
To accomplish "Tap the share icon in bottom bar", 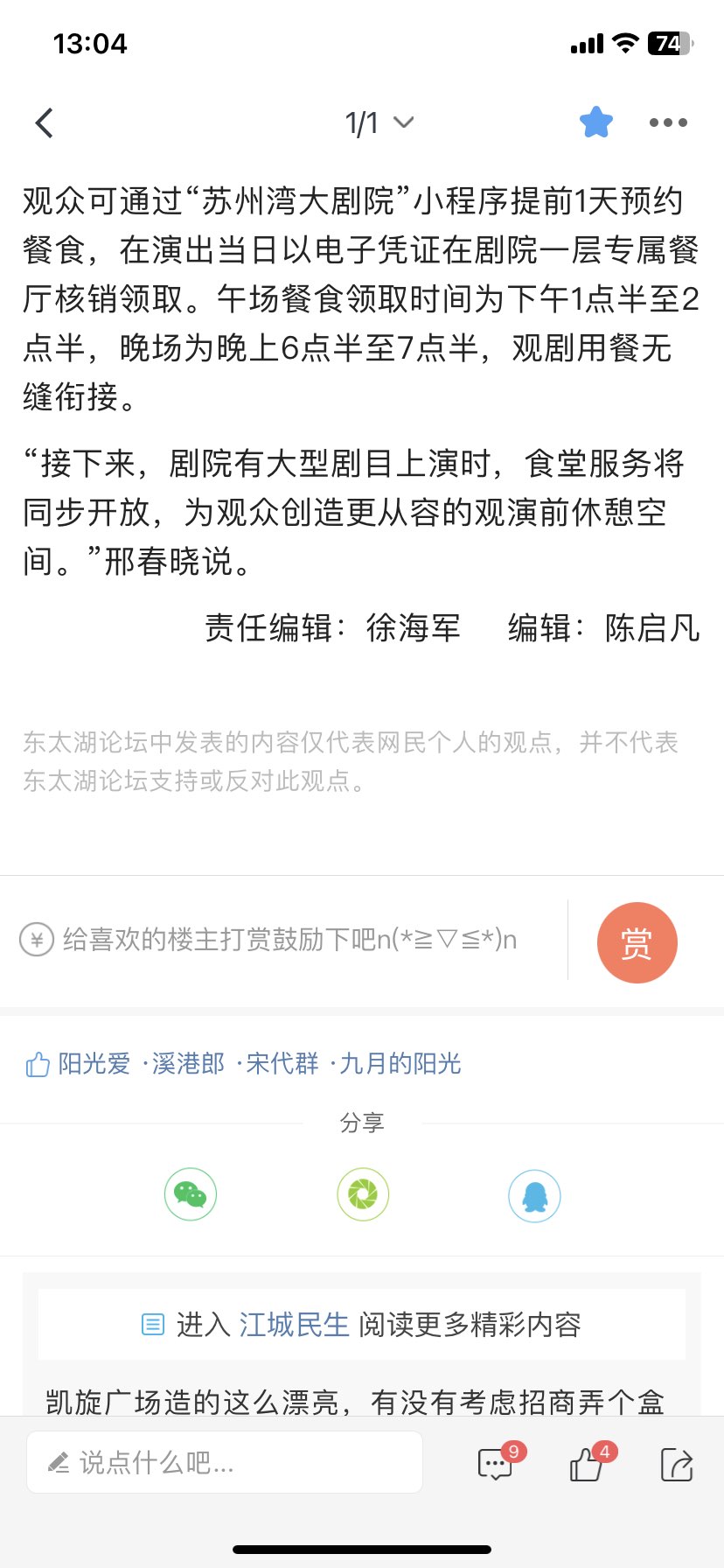I will pos(677,1463).
